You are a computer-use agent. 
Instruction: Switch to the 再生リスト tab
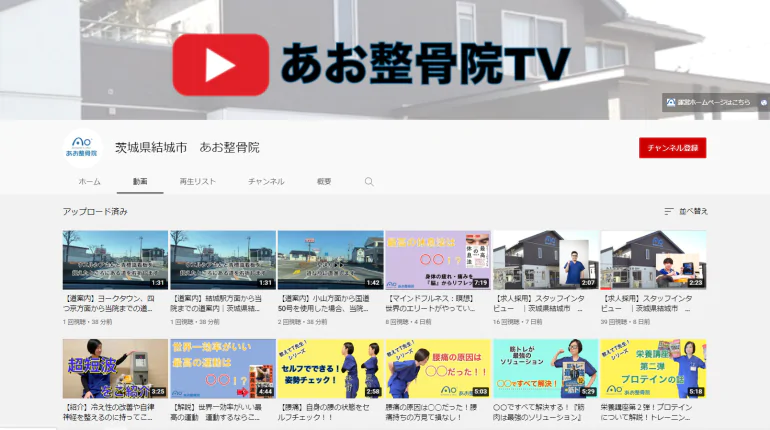click(x=197, y=182)
